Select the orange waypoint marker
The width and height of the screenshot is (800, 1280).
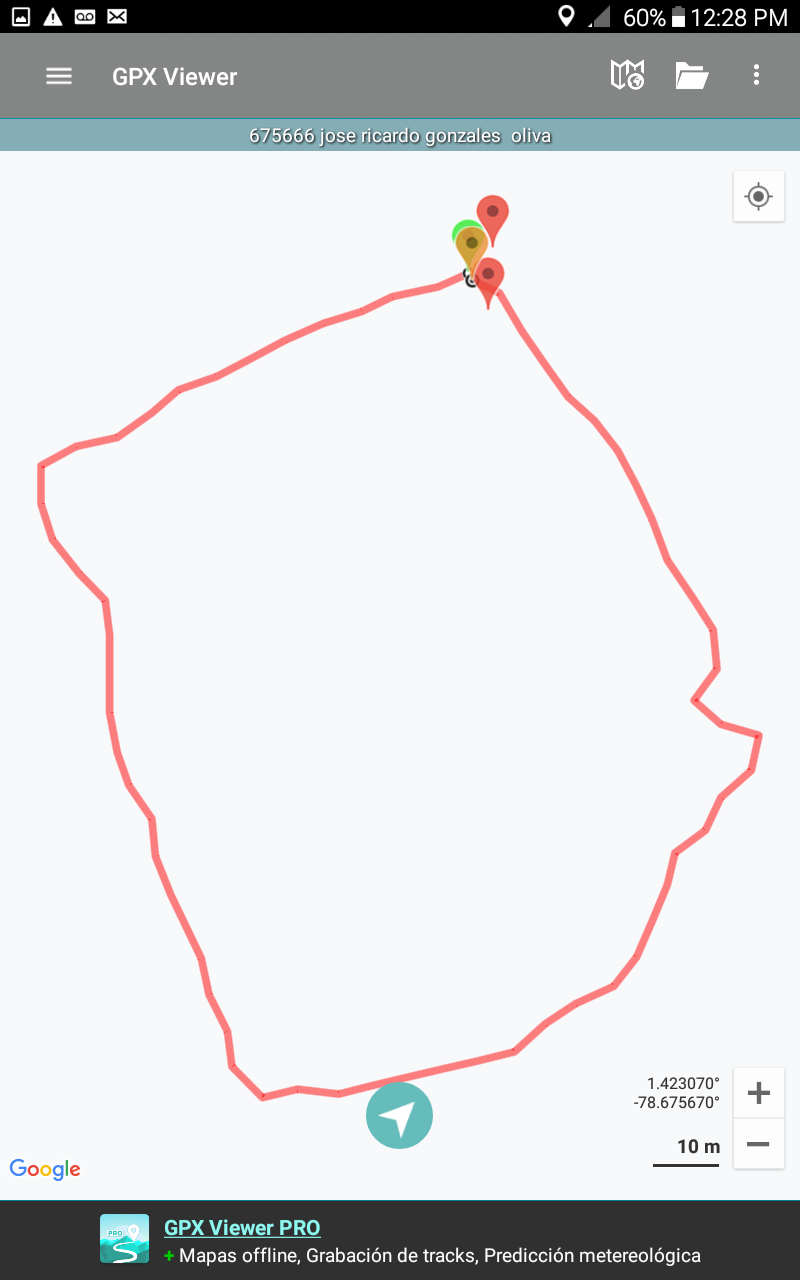point(471,245)
